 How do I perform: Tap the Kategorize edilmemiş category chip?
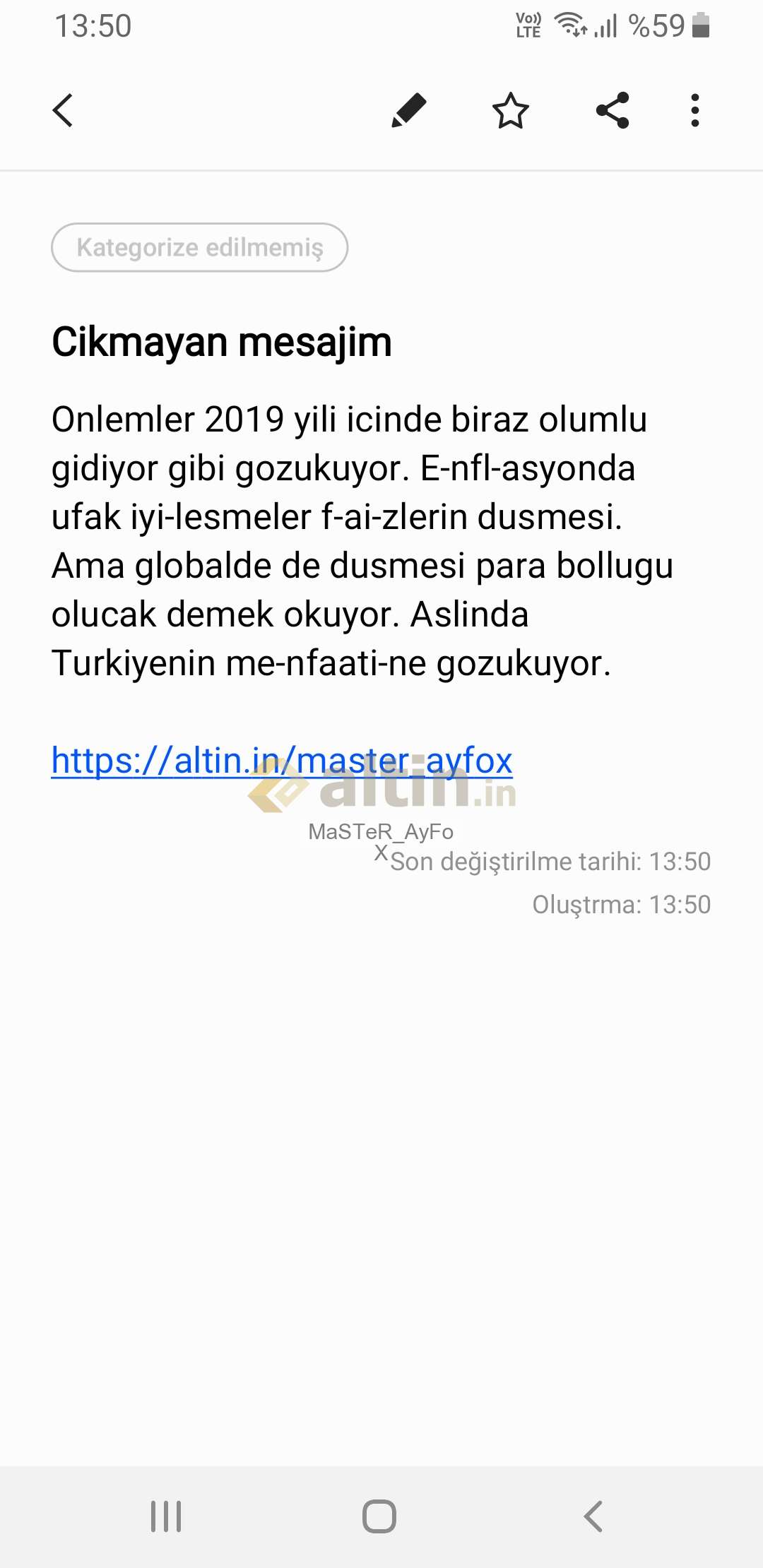click(199, 247)
